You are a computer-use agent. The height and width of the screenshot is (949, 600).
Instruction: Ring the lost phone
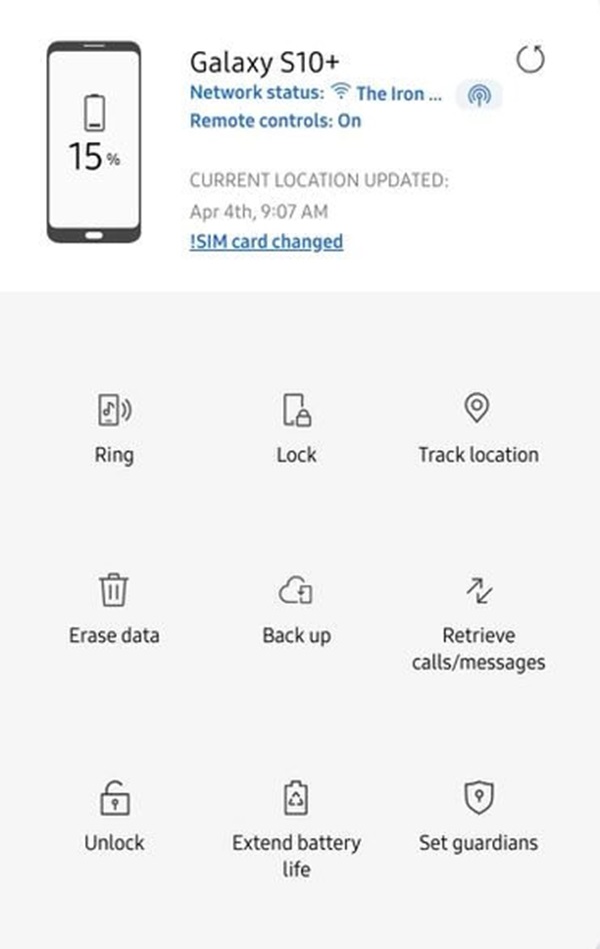(114, 428)
